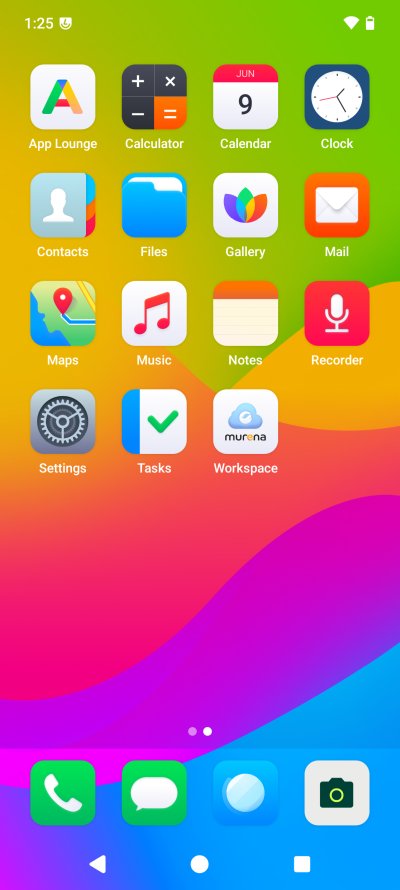Image resolution: width=400 pixels, height=890 pixels.
Task: Open the Clock app
Action: coord(336,97)
